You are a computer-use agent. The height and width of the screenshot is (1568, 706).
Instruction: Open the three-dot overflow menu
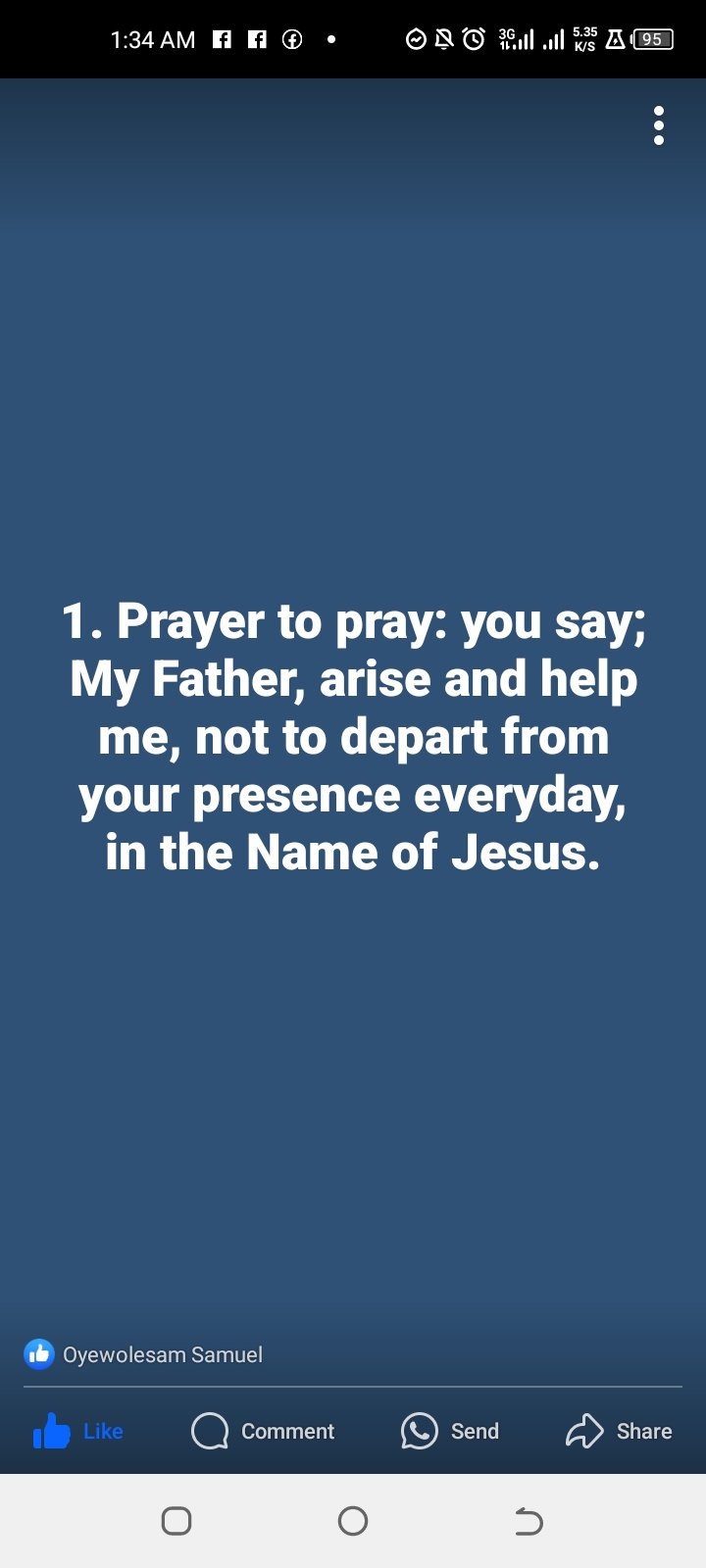click(659, 125)
